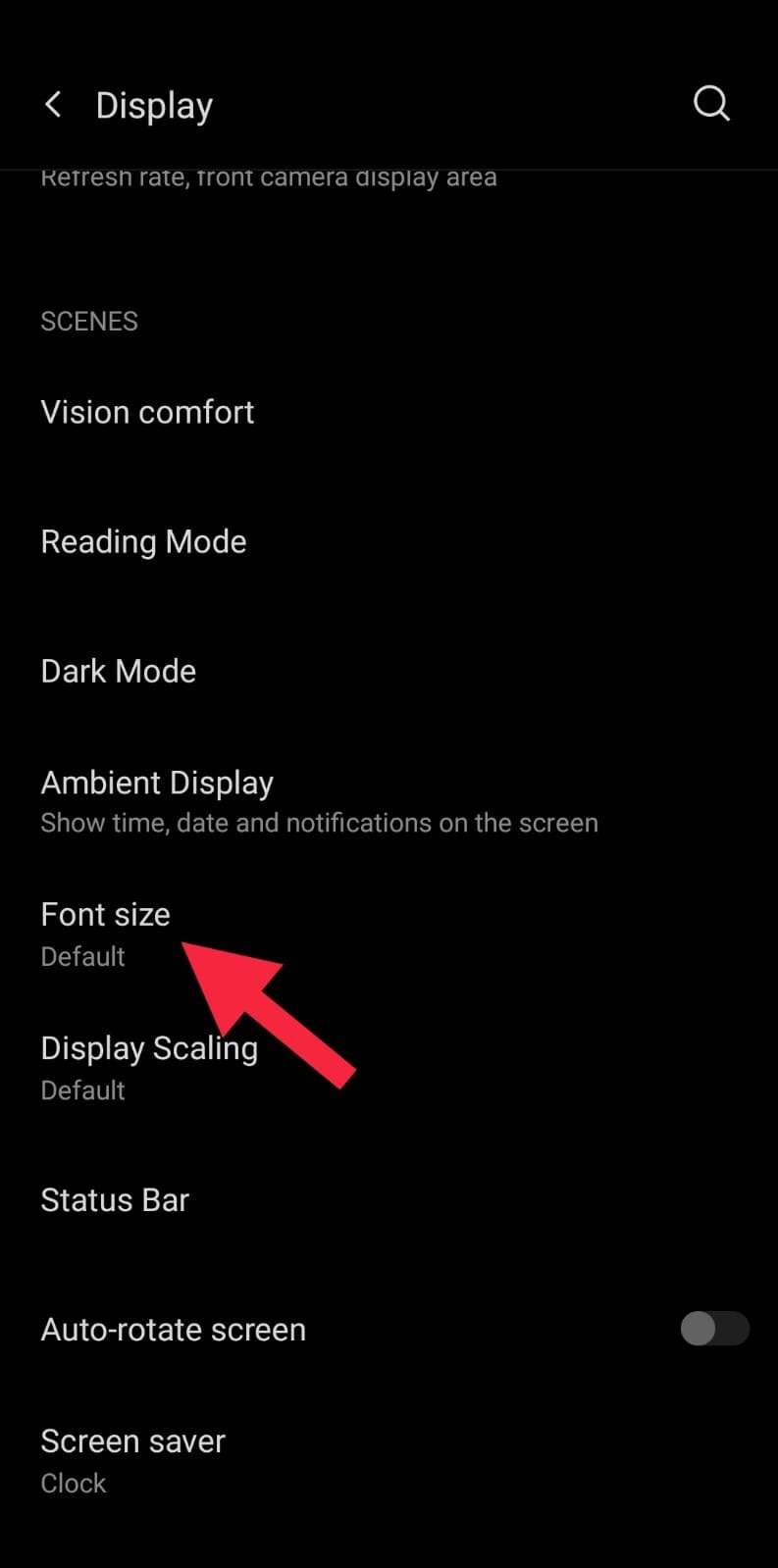
Task: Tap the refresh rate description at top
Action: (x=269, y=177)
